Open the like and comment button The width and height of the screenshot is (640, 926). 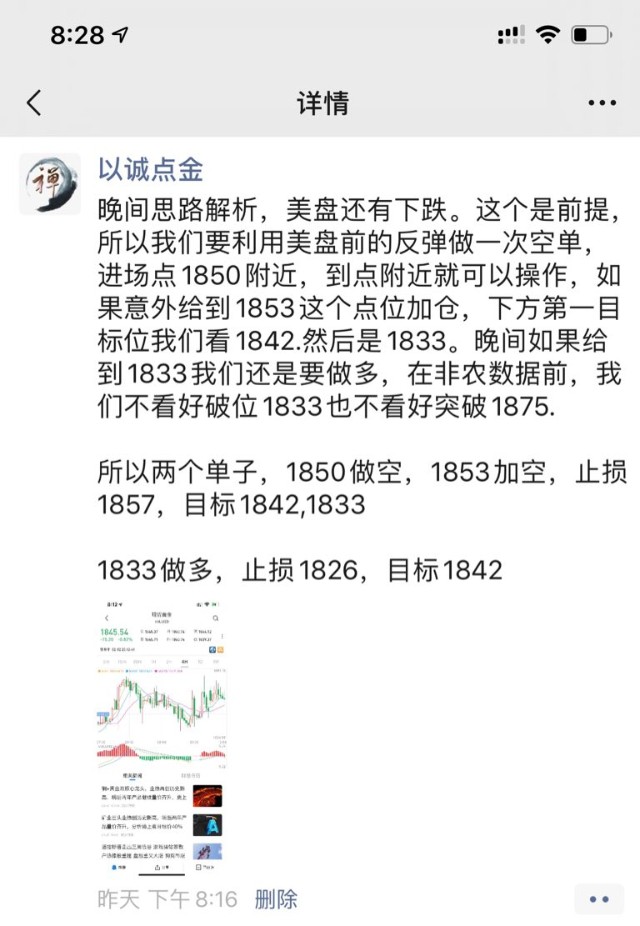click(598, 899)
